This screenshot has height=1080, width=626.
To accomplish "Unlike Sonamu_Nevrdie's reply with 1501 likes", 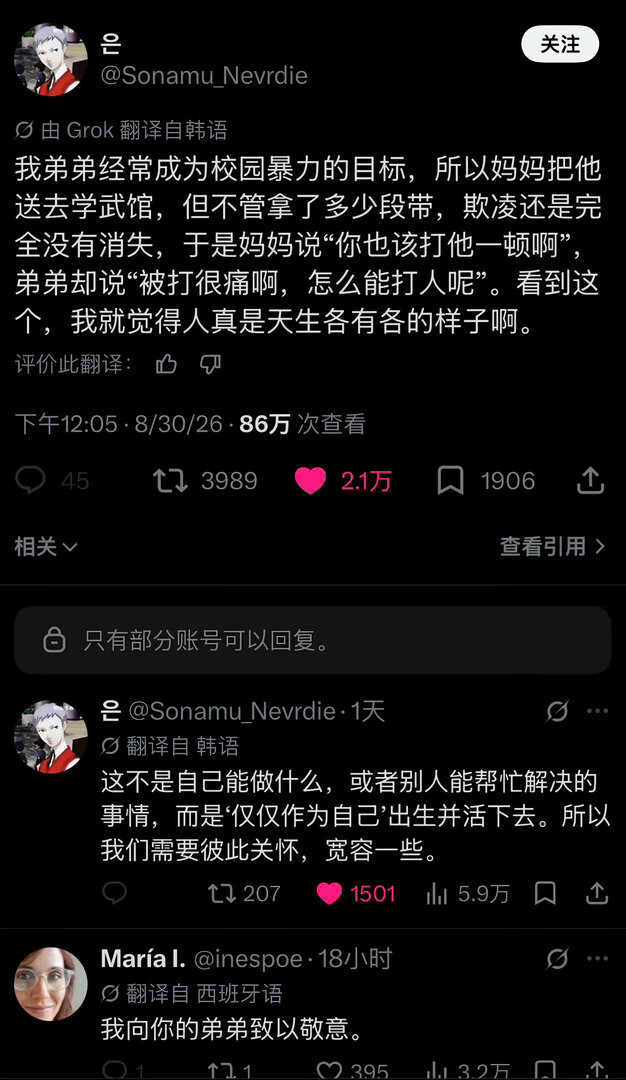I will [x=329, y=893].
